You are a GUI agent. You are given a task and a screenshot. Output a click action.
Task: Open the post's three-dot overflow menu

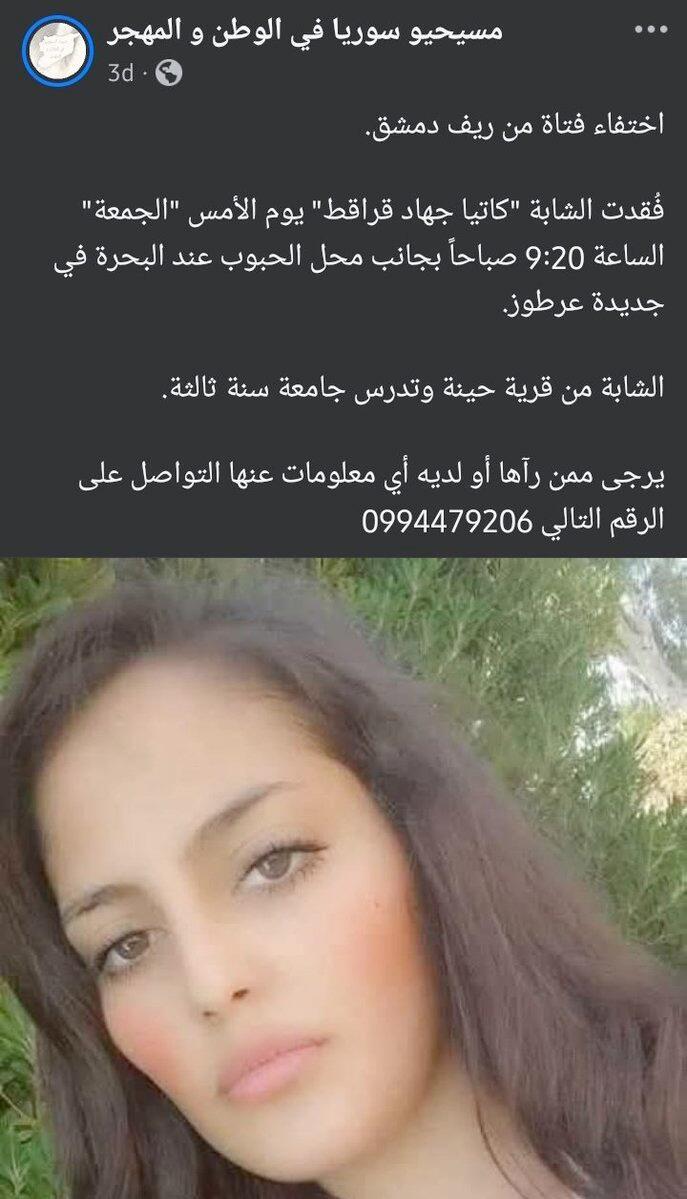[x=651, y=30]
